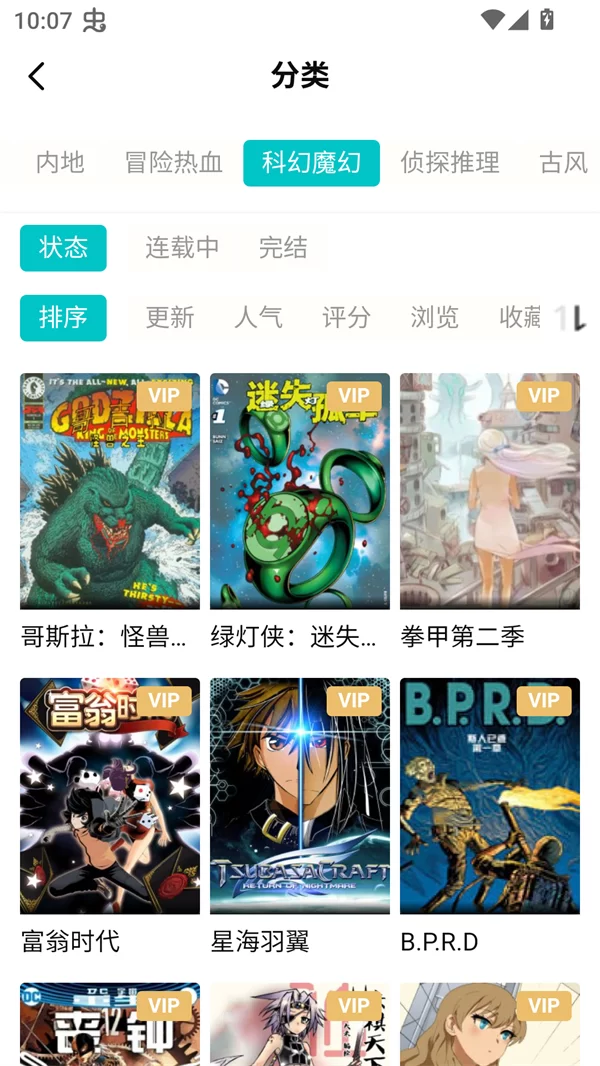This screenshot has width=600, height=1066.
Task: Open the 侦探推理 category tab
Action: point(450,163)
